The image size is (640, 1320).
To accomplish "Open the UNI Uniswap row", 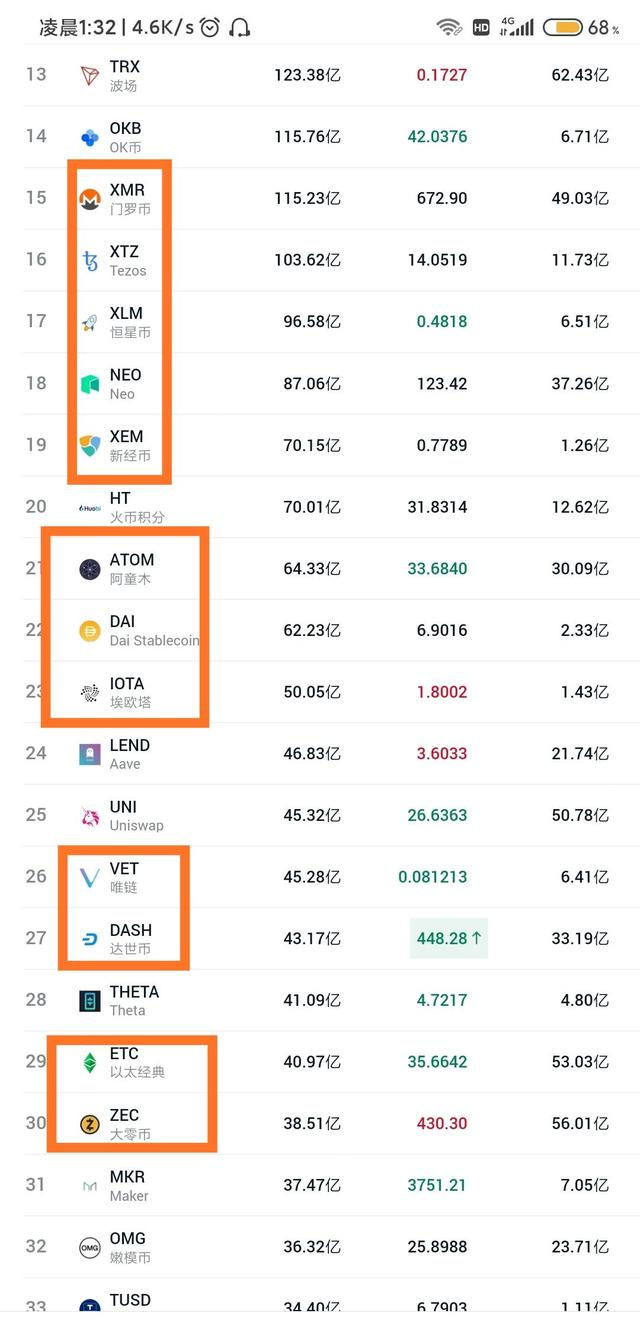I will click(320, 816).
